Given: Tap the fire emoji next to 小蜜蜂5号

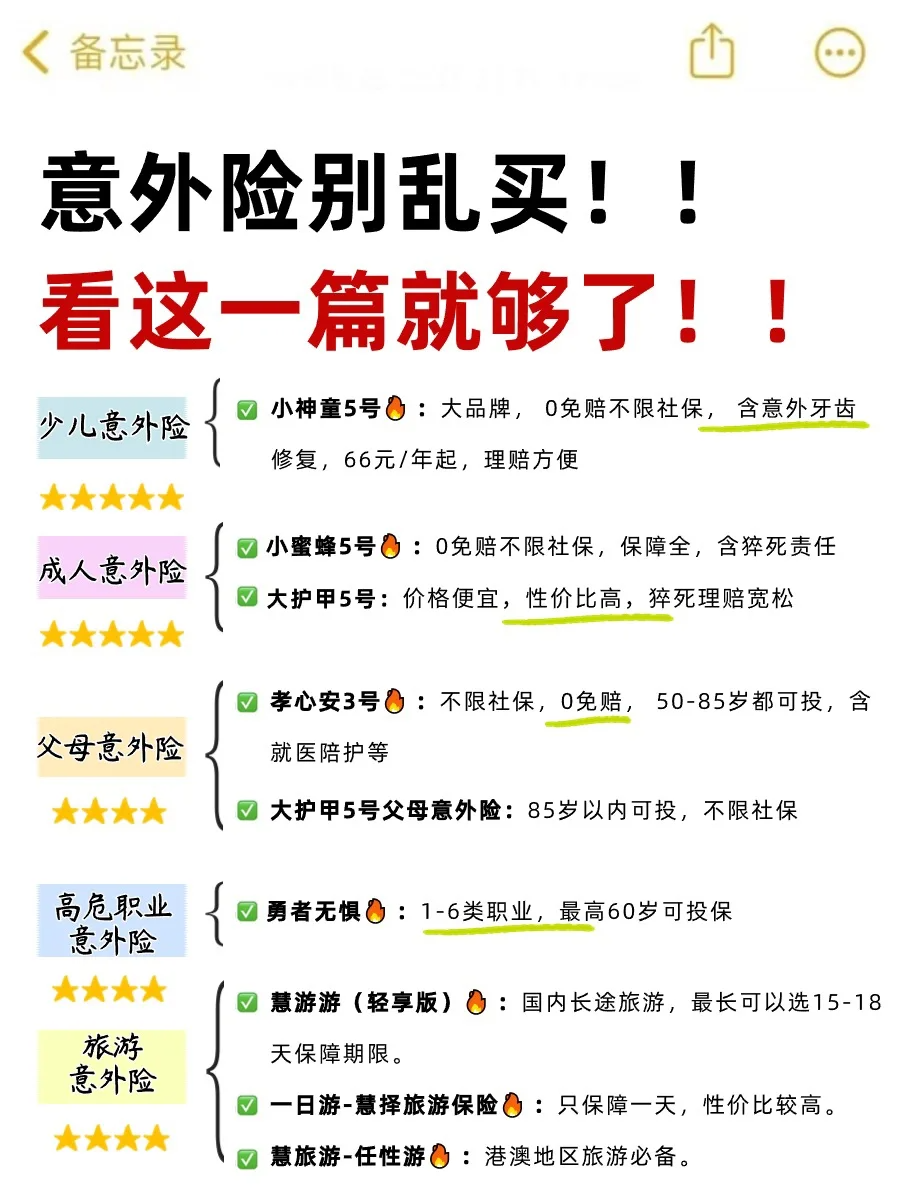Looking at the screenshot, I should point(386,546).
